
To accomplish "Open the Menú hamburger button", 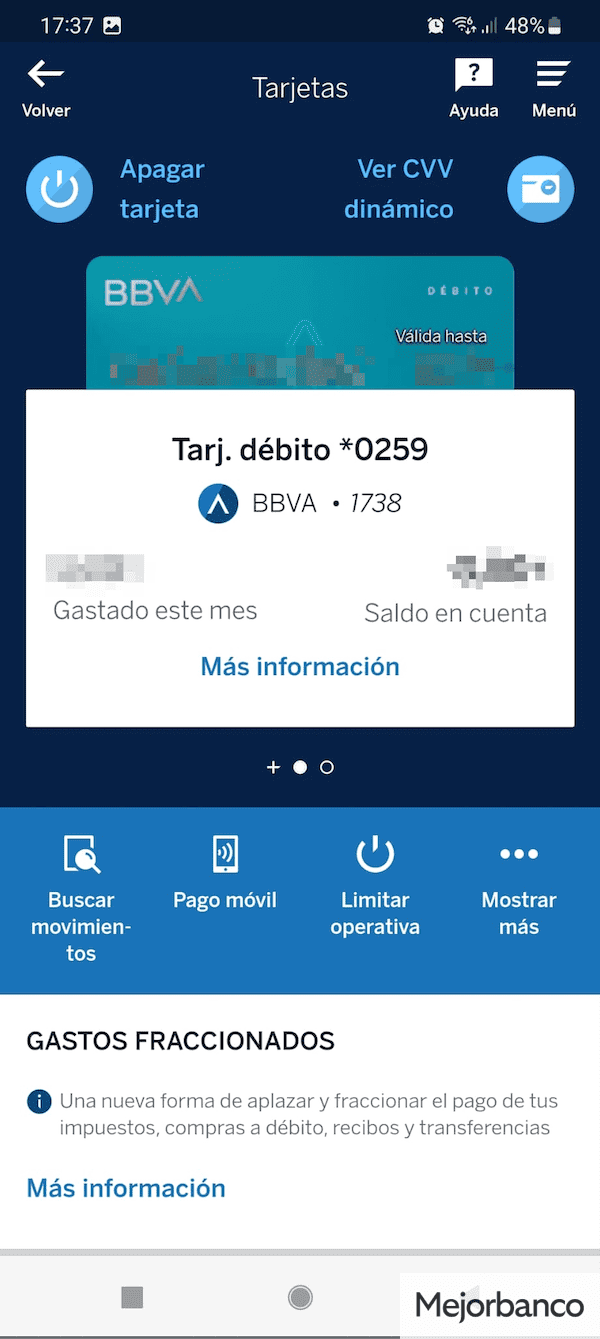I will (x=553, y=74).
